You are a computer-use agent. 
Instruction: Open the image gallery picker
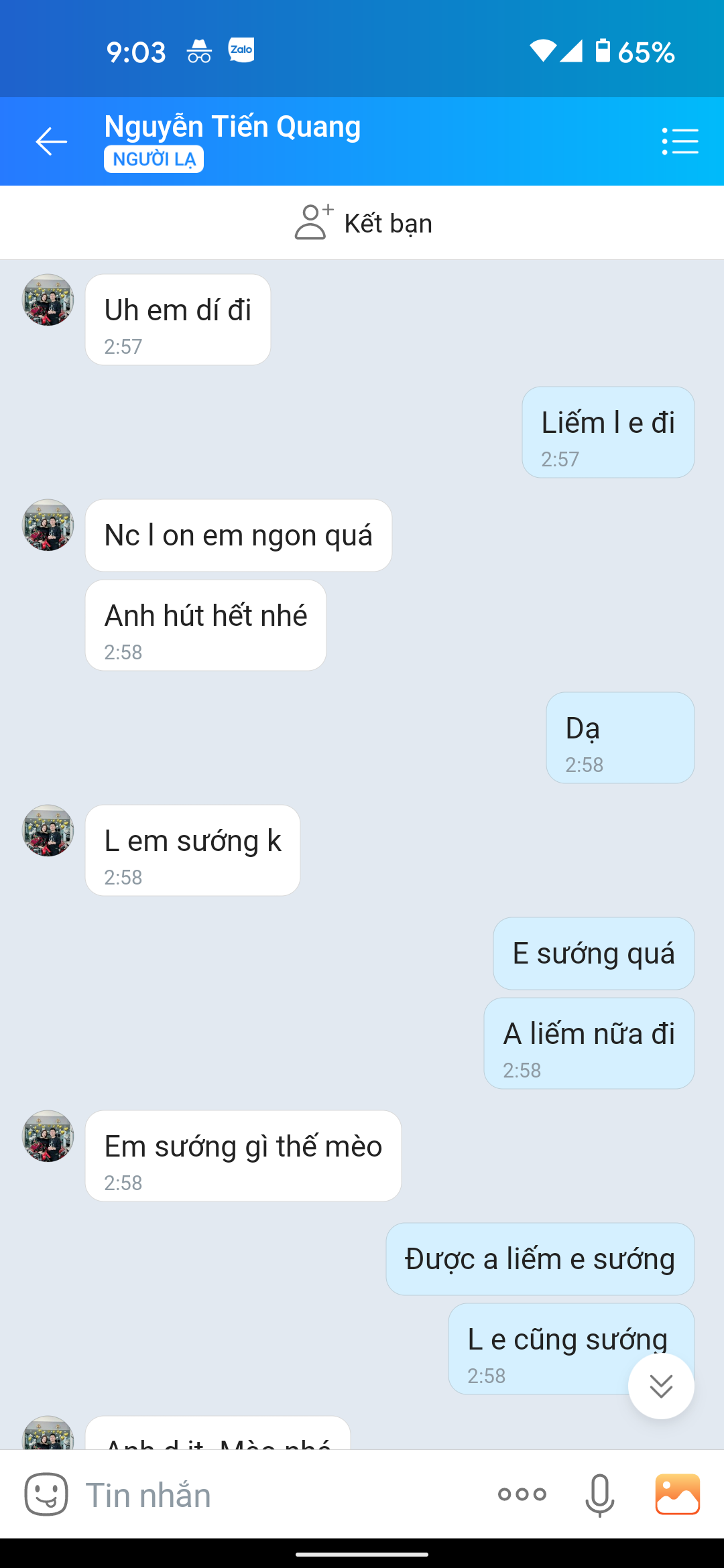coord(677,1494)
